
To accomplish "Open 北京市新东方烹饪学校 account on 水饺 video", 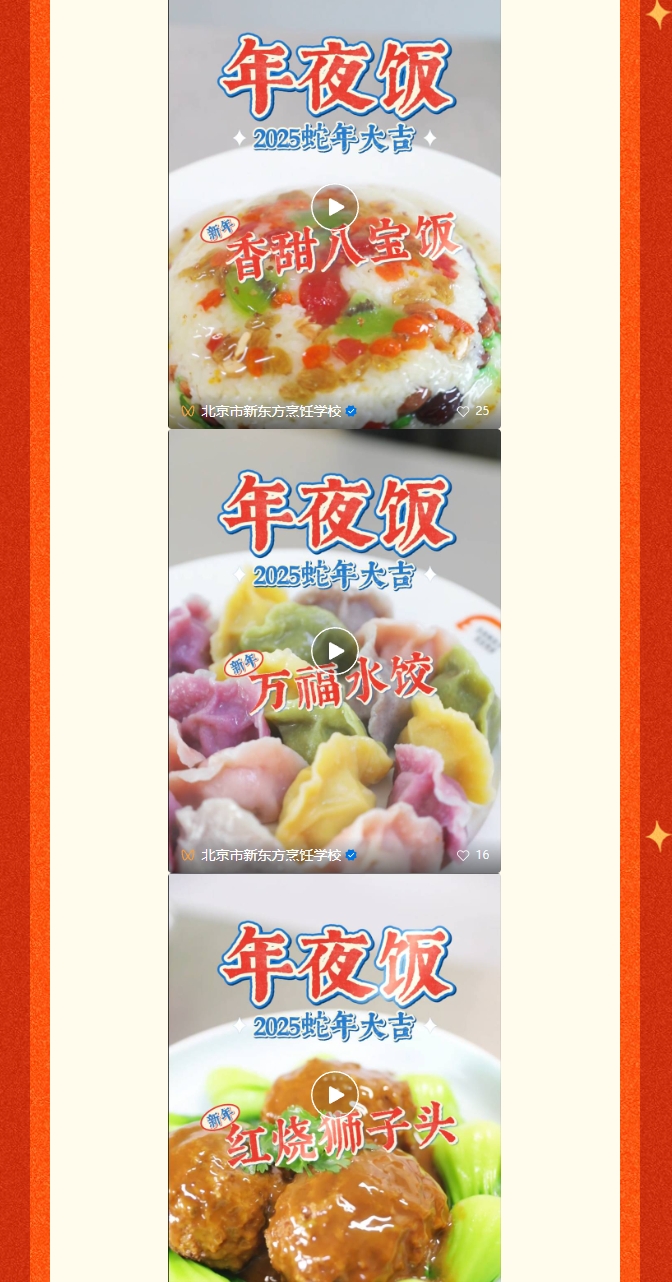I will coord(271,855).
